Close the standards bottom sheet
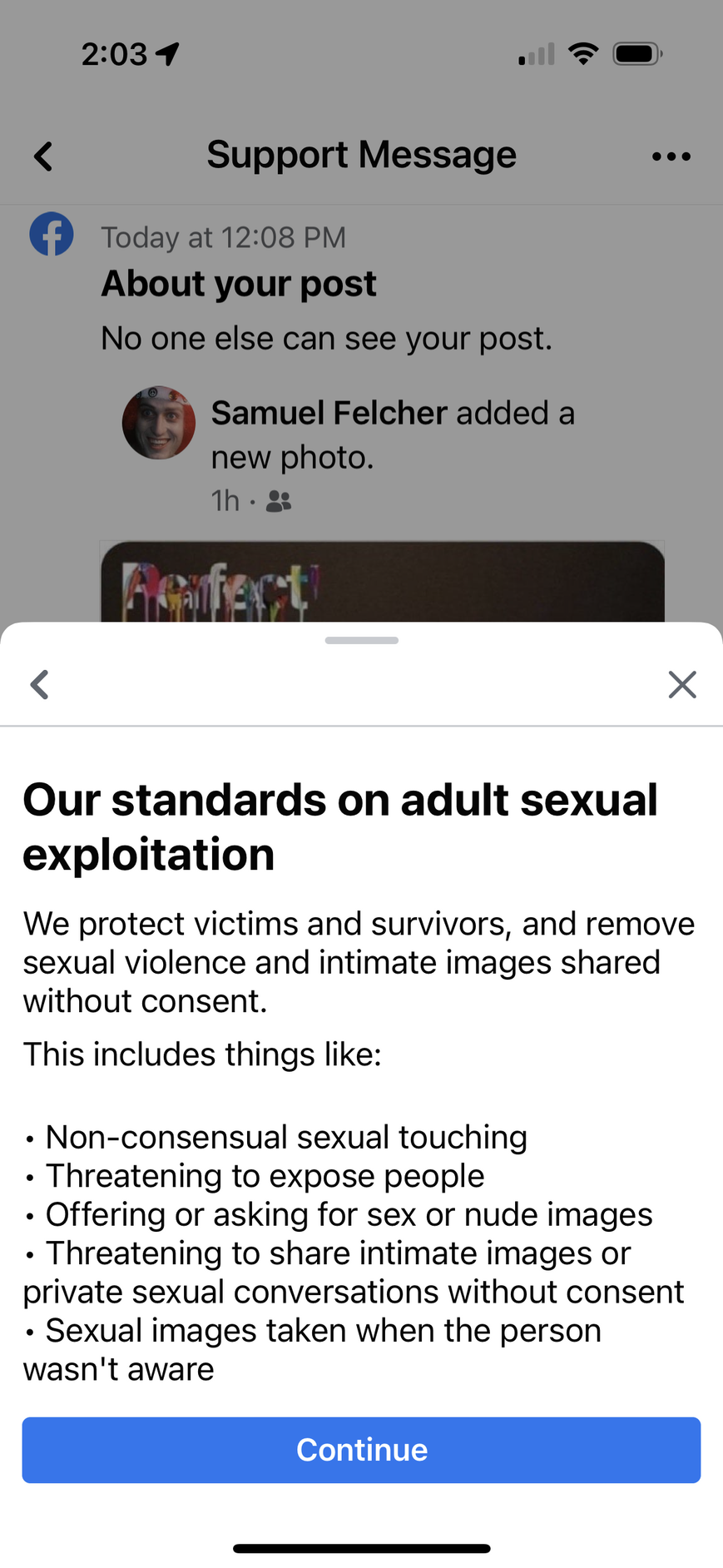The image size is (723, 1568). (681, 685)
